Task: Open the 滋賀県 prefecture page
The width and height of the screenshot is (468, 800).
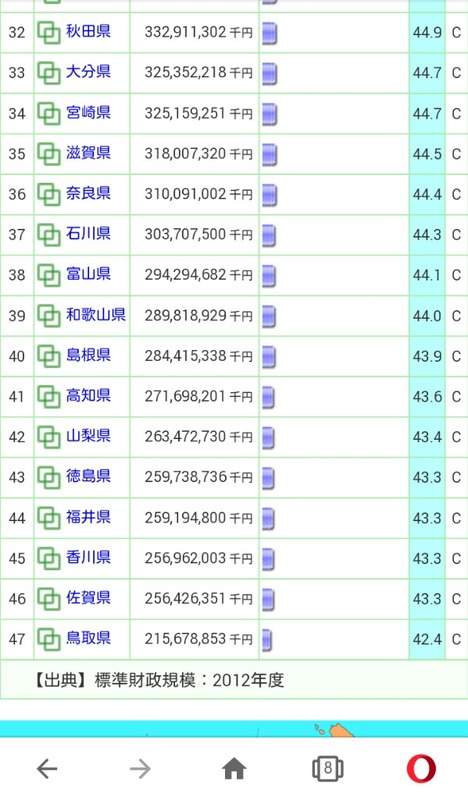Action: [x=88, y=153]
